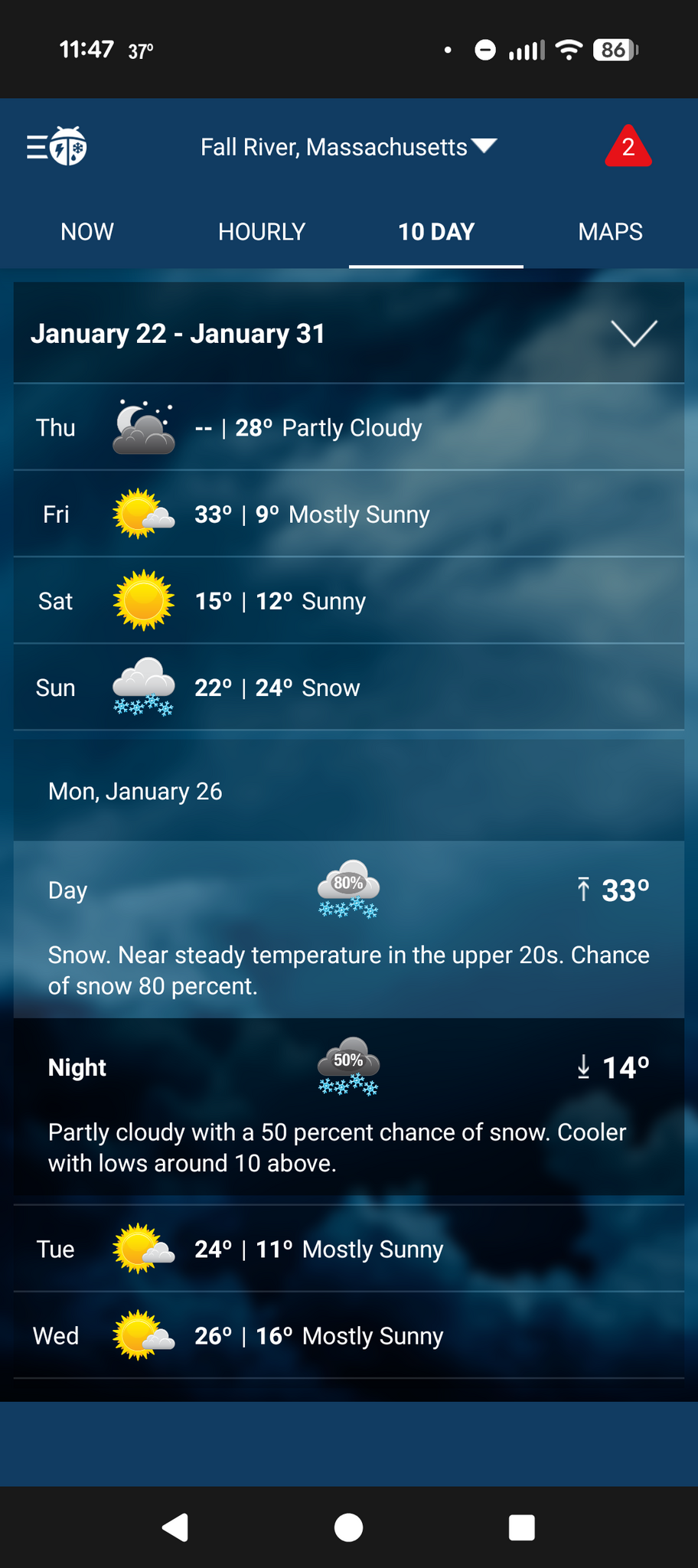Expand Saturday's Sunny forecast

click(348, 601)
